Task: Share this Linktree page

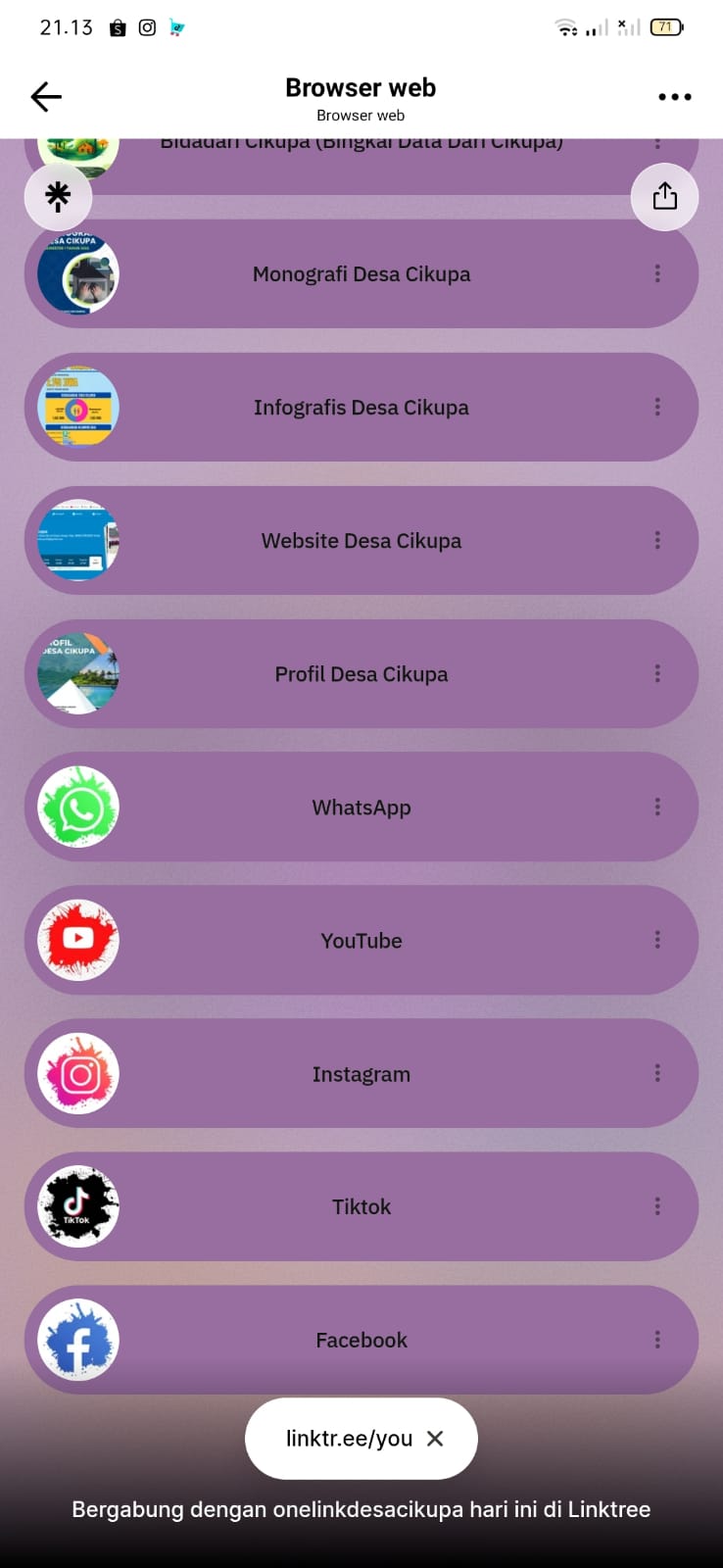Action: click(664, 197)
